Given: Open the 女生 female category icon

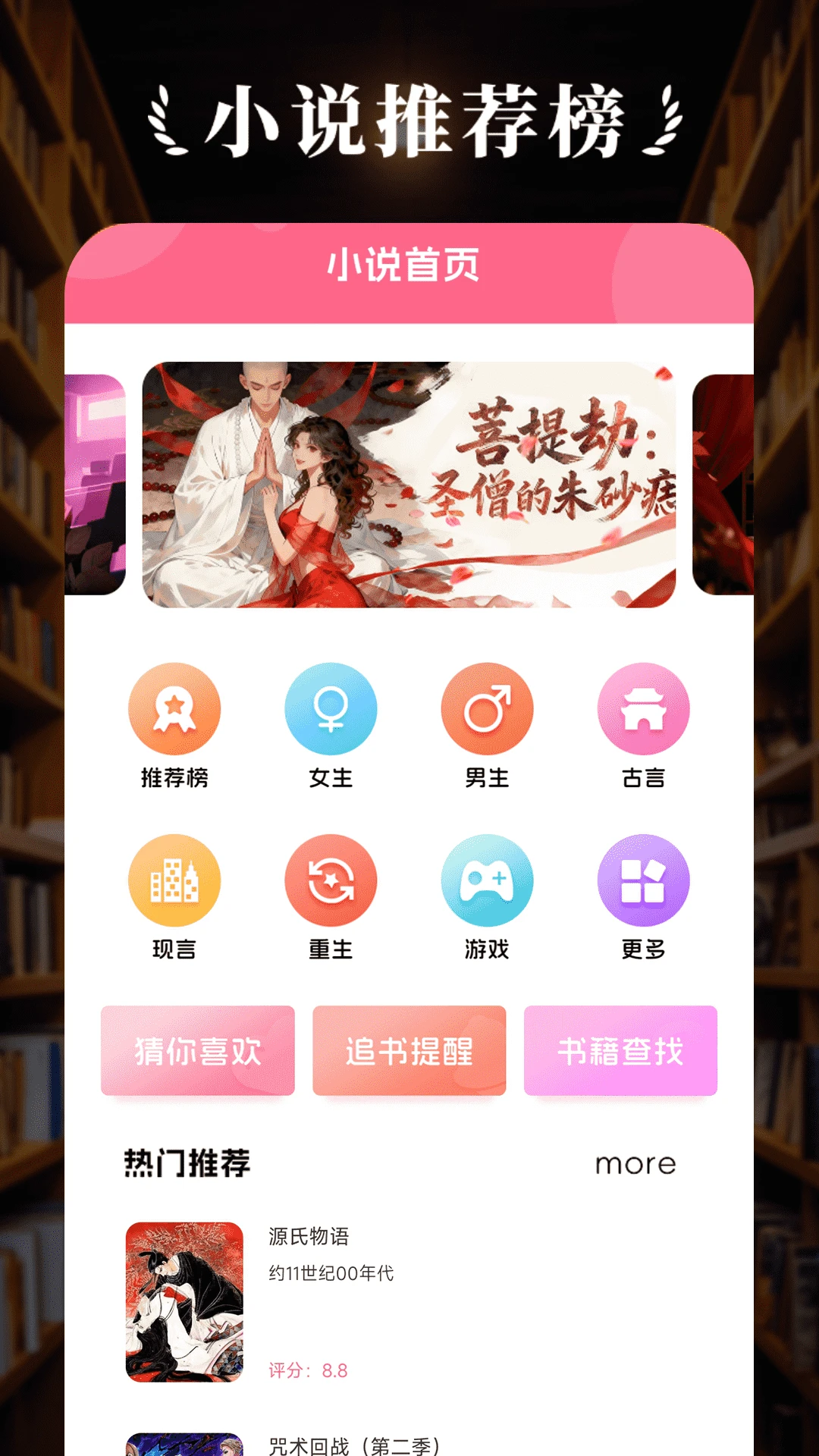Looking at the screenshot, I should [331, 709].
